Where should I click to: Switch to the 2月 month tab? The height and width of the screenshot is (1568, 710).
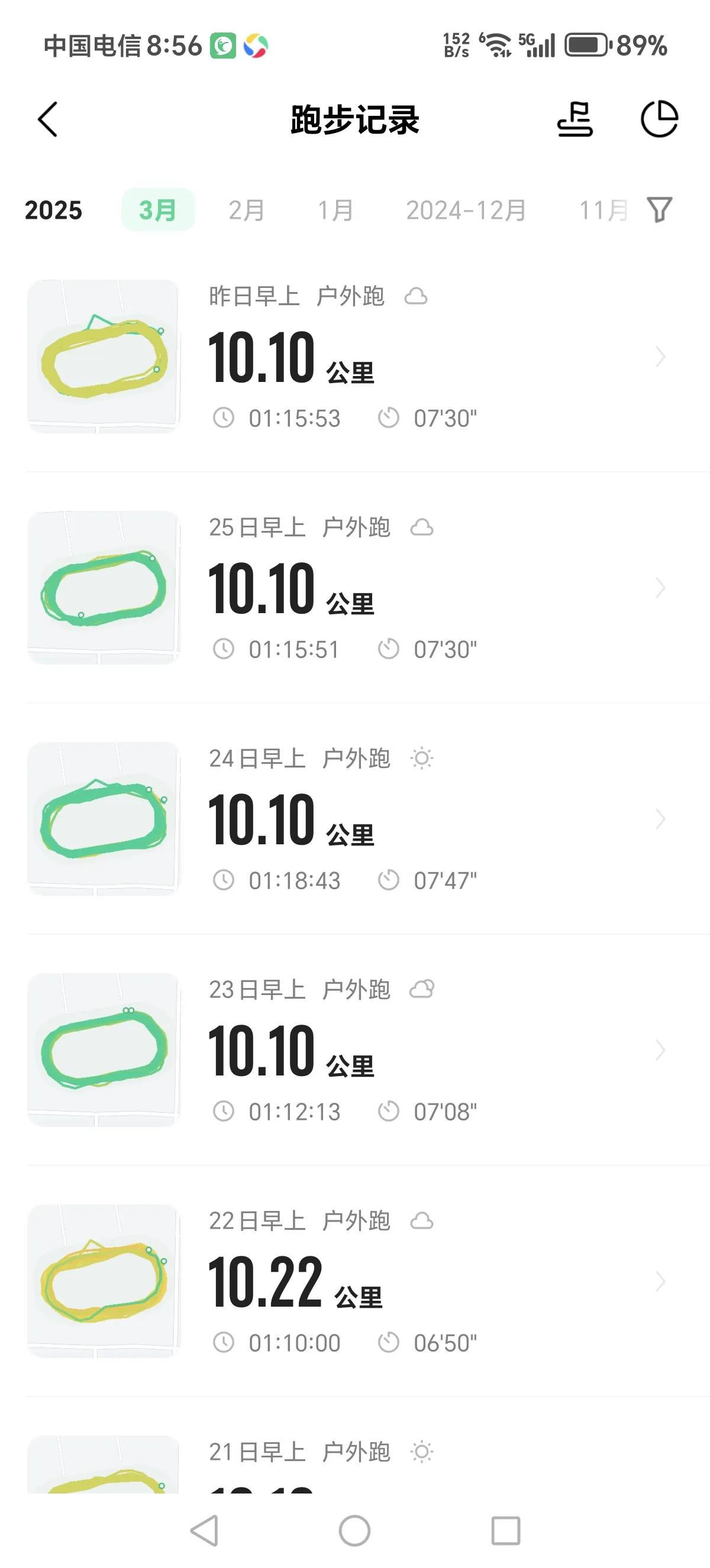(x=247, y=210)
